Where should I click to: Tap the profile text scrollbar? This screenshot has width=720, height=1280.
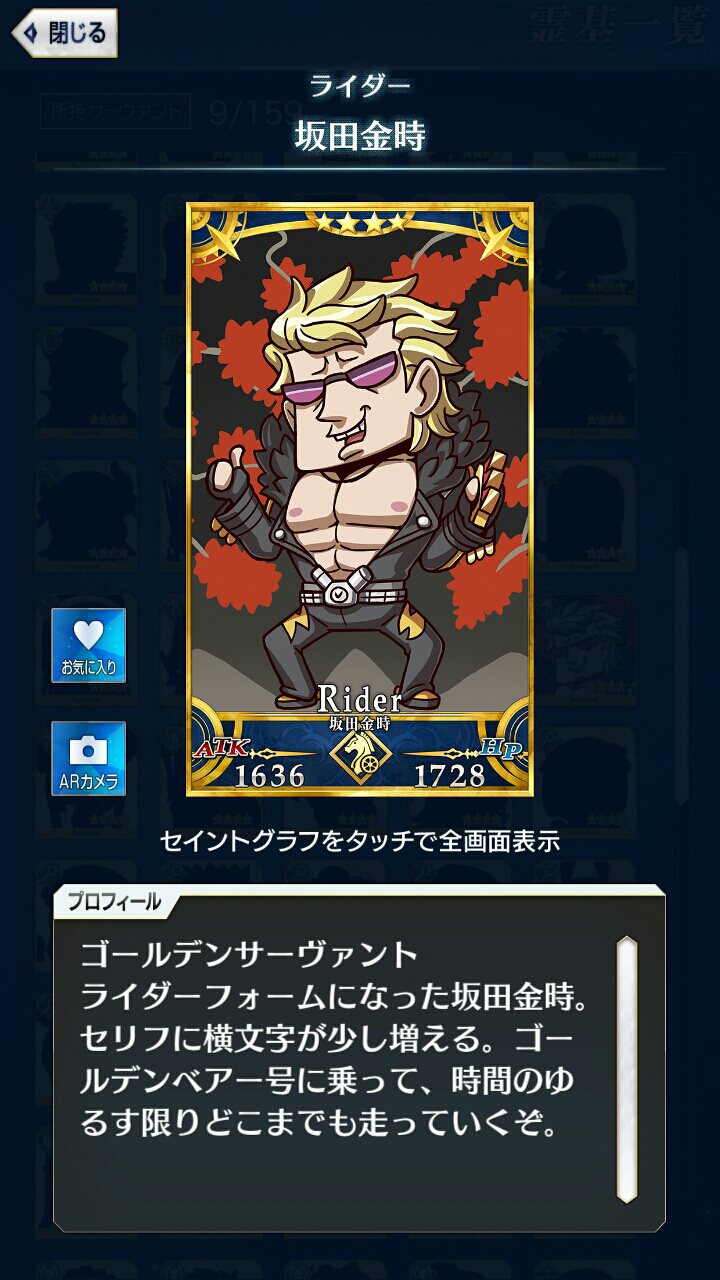tap(627, 1068)
